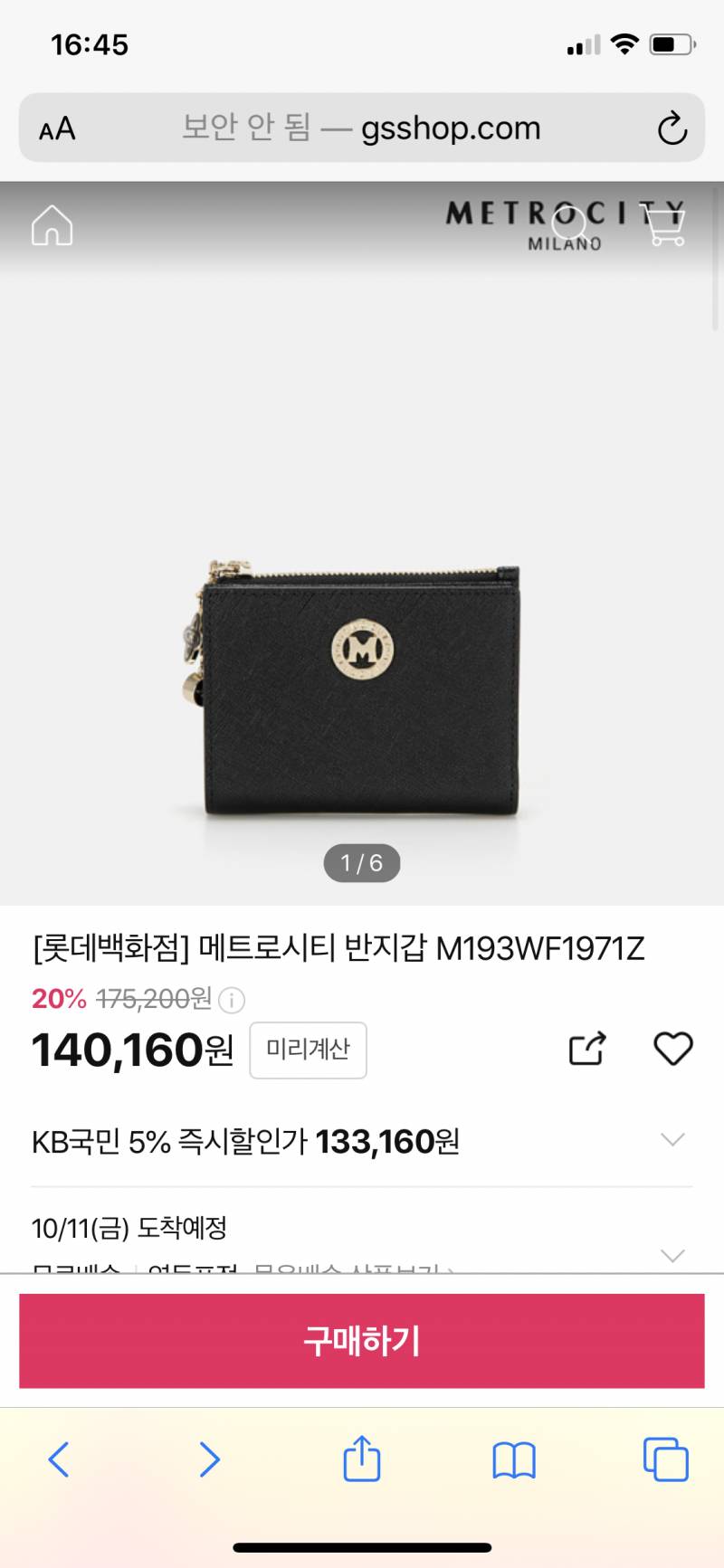
Task: Open the info icon beside 175,200원
Action: [232, 1001]
